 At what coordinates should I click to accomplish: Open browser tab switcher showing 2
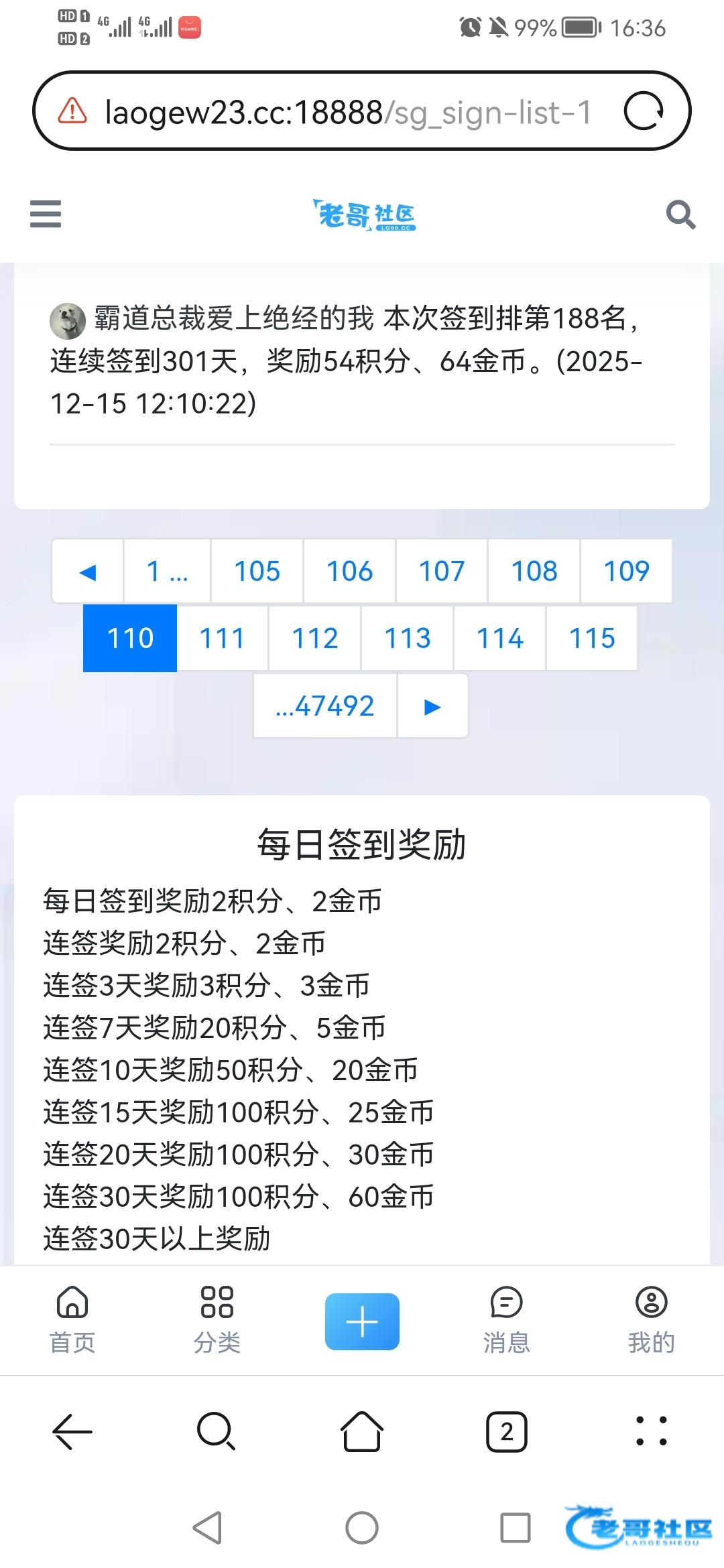coord(506,1432)
